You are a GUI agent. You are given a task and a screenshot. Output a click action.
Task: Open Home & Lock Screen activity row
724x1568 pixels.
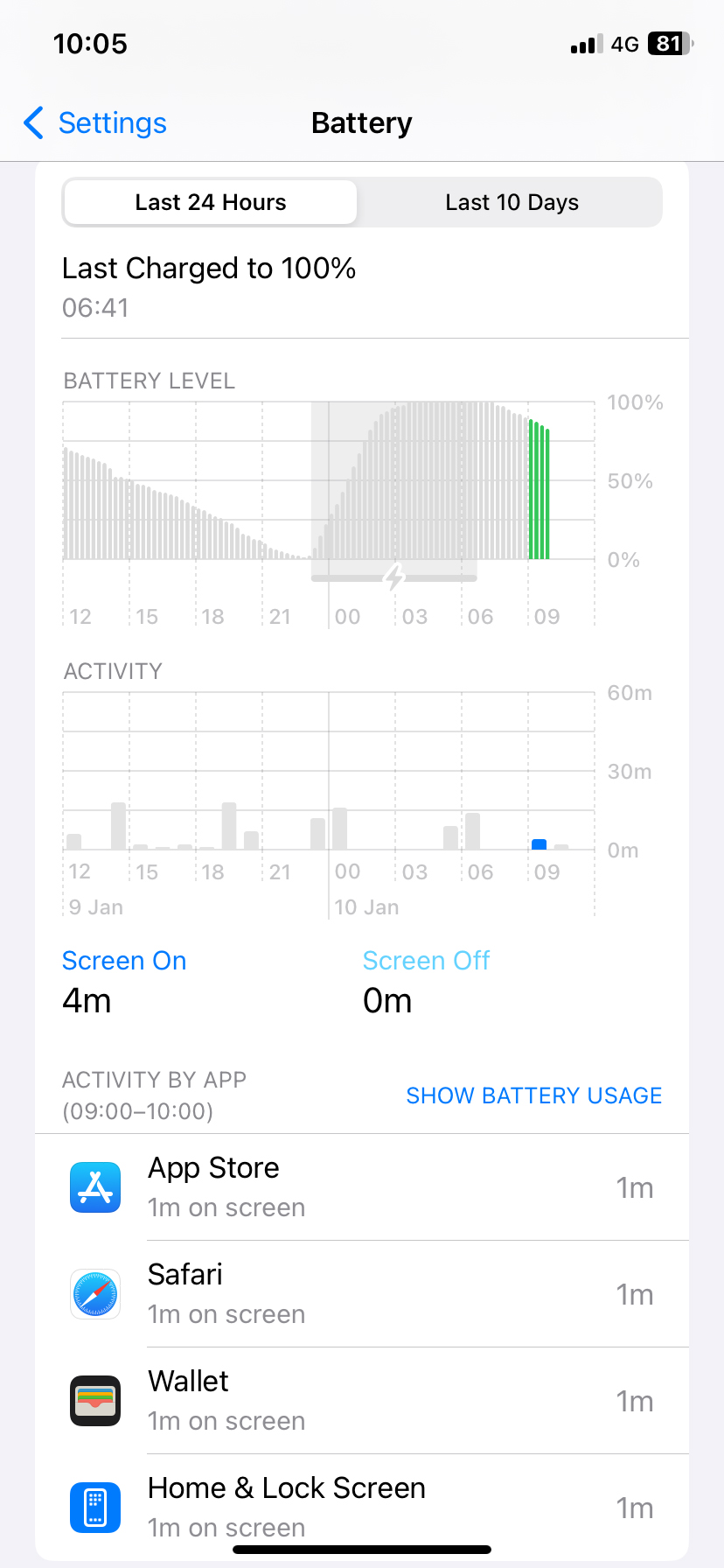362,1507
